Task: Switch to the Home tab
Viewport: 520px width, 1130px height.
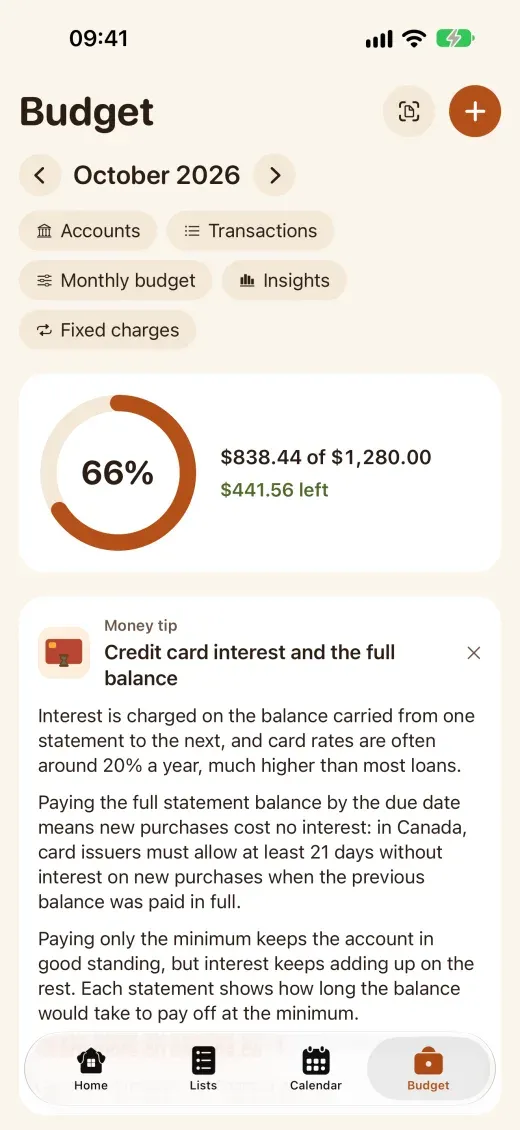Action: [x=91, y=1069]
